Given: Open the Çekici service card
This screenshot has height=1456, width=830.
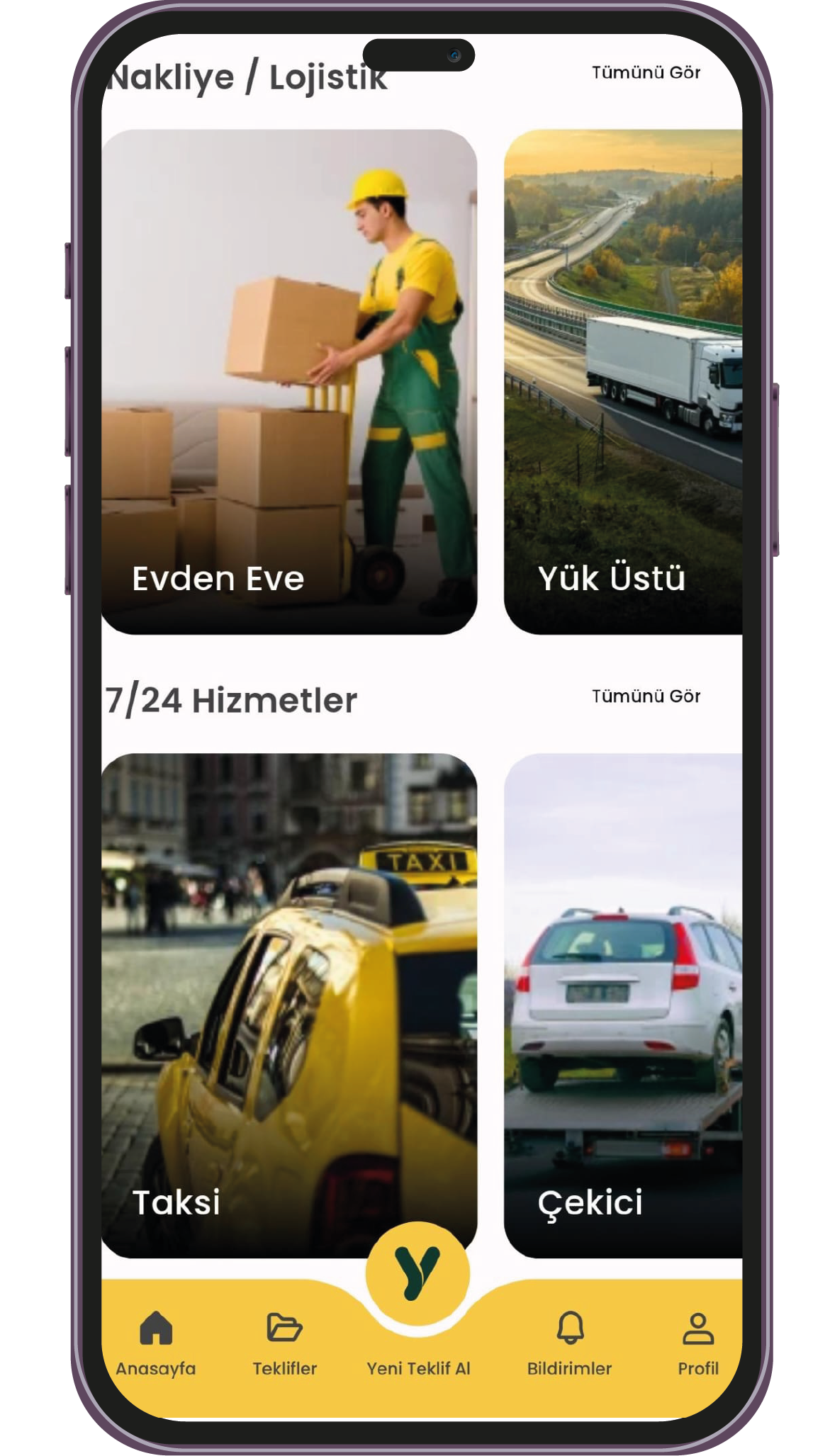Looking at the screenshot, I should coord(622,1005).
